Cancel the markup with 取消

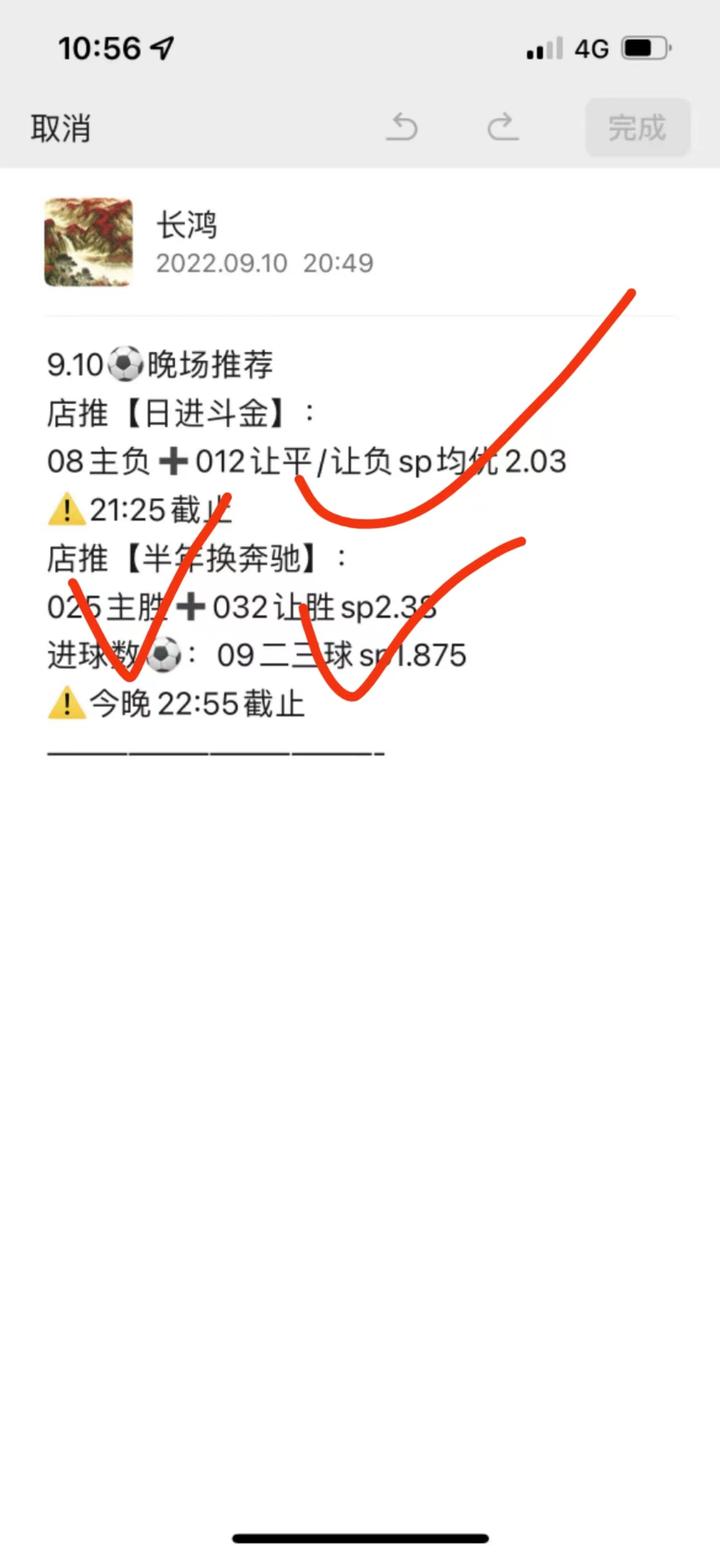pos(61,128)
